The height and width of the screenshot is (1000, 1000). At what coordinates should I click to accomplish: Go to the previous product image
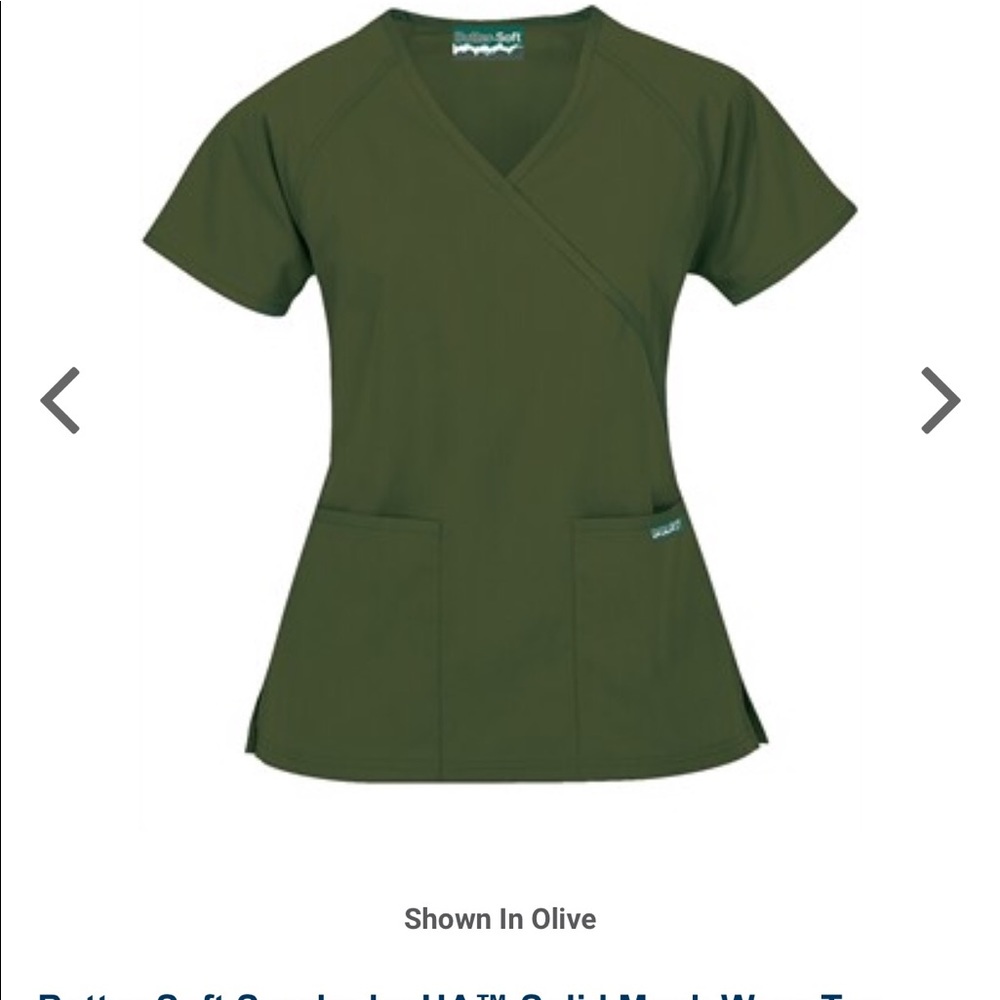click(x=60, y=400)
